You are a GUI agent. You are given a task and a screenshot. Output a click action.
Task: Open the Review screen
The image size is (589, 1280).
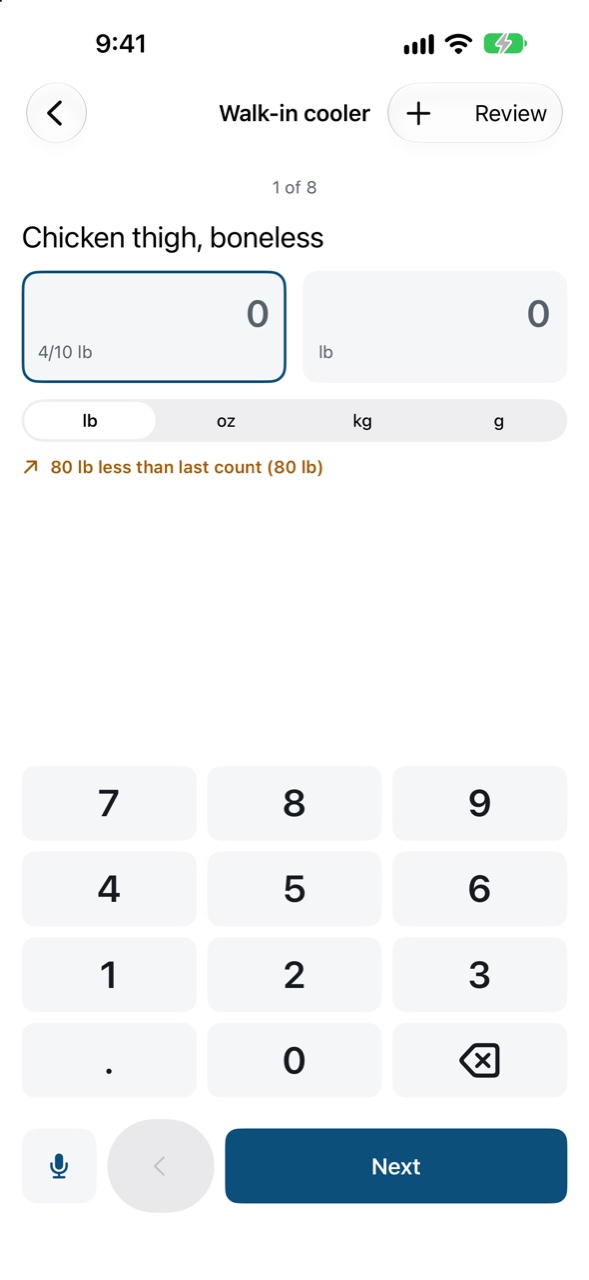[510, 113]
